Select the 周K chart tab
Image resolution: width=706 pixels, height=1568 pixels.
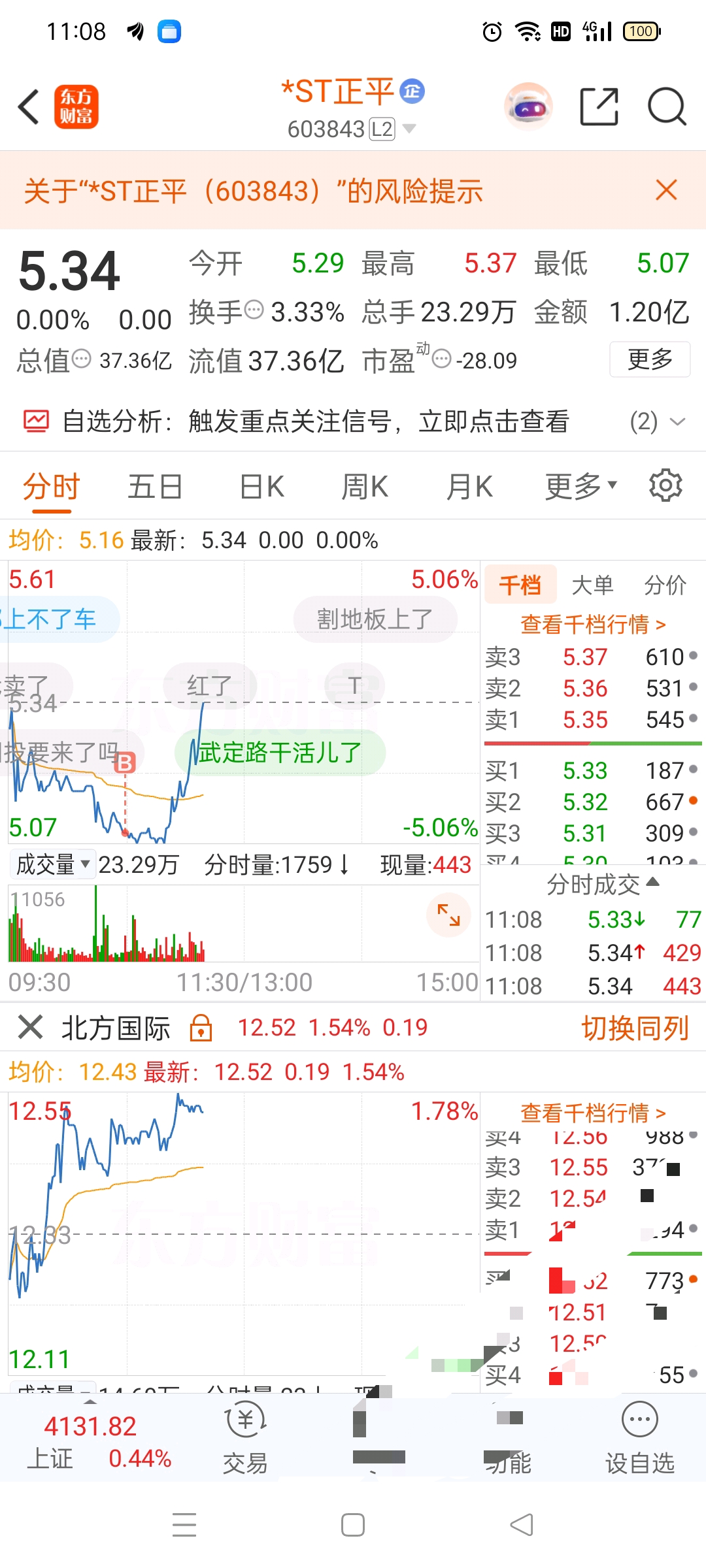[365, 487]
